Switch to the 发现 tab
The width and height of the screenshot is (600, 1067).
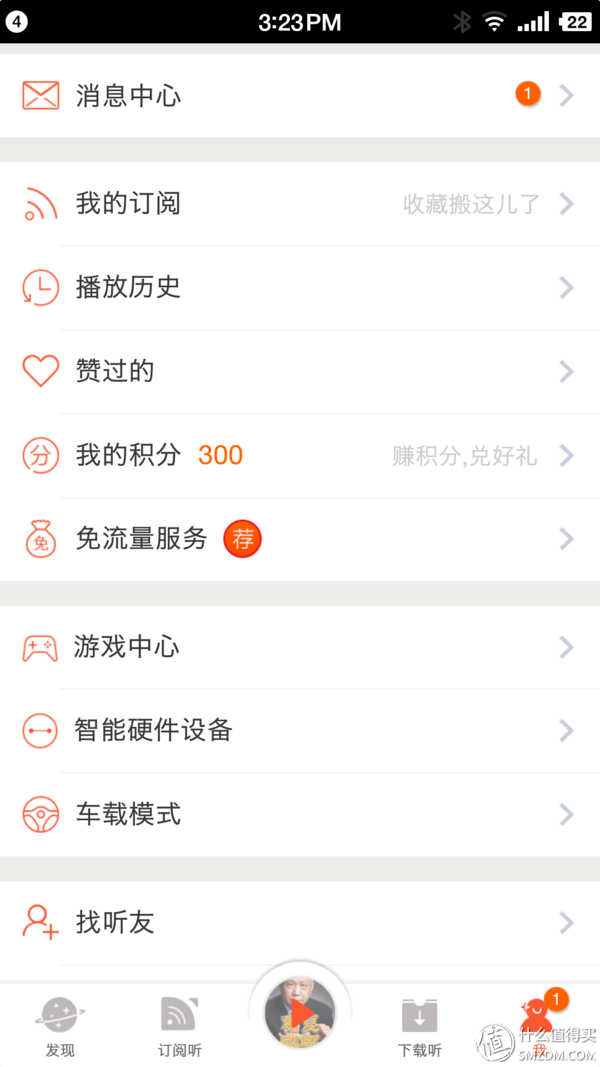pos(60,1026)
